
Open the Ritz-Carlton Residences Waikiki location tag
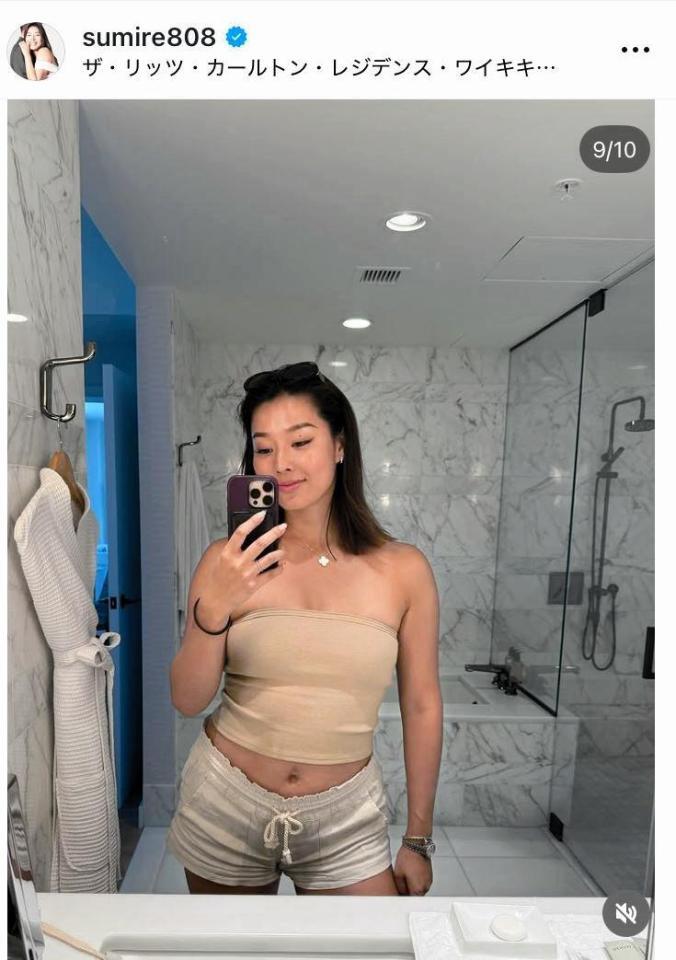tap(318, 67)
